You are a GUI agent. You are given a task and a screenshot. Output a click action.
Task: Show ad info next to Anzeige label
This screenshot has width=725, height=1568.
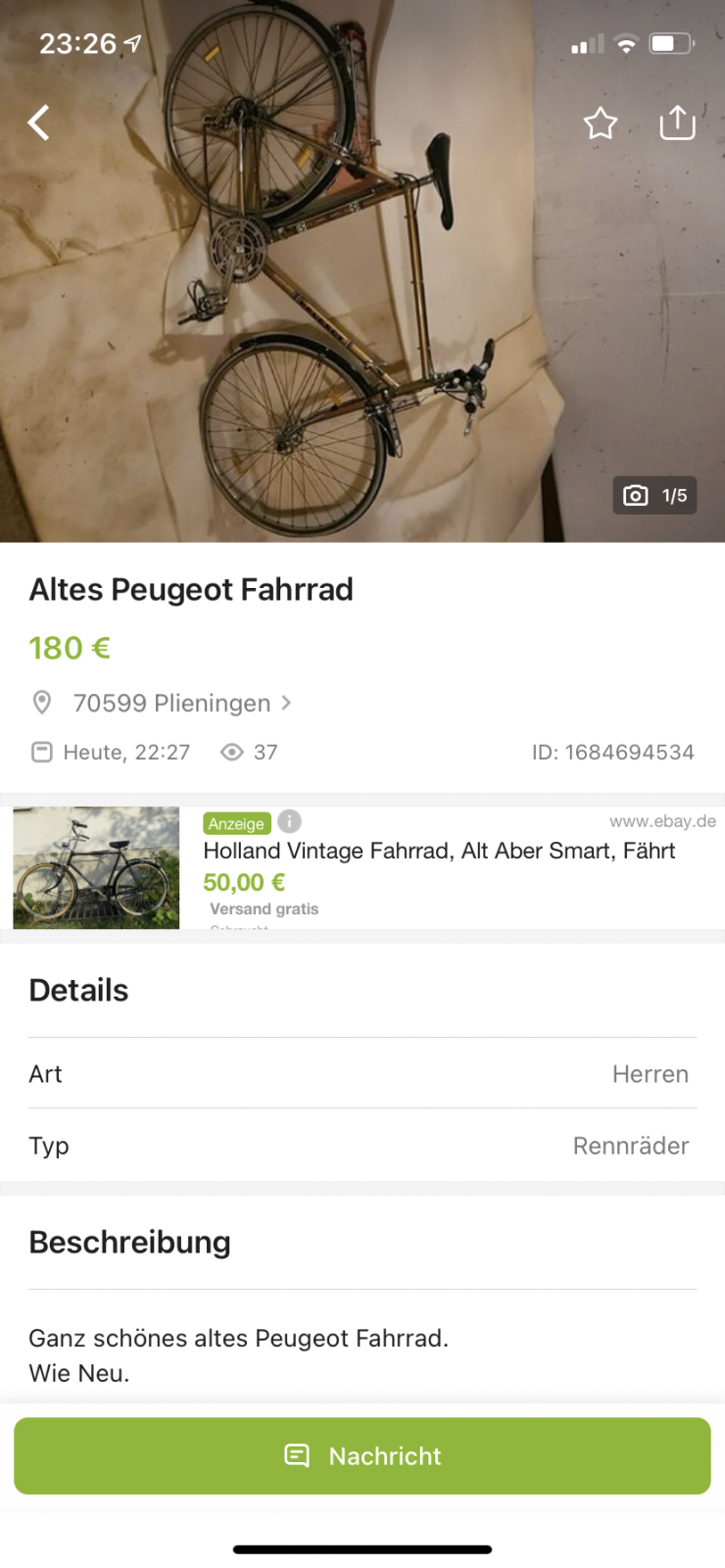click(289, 822)
